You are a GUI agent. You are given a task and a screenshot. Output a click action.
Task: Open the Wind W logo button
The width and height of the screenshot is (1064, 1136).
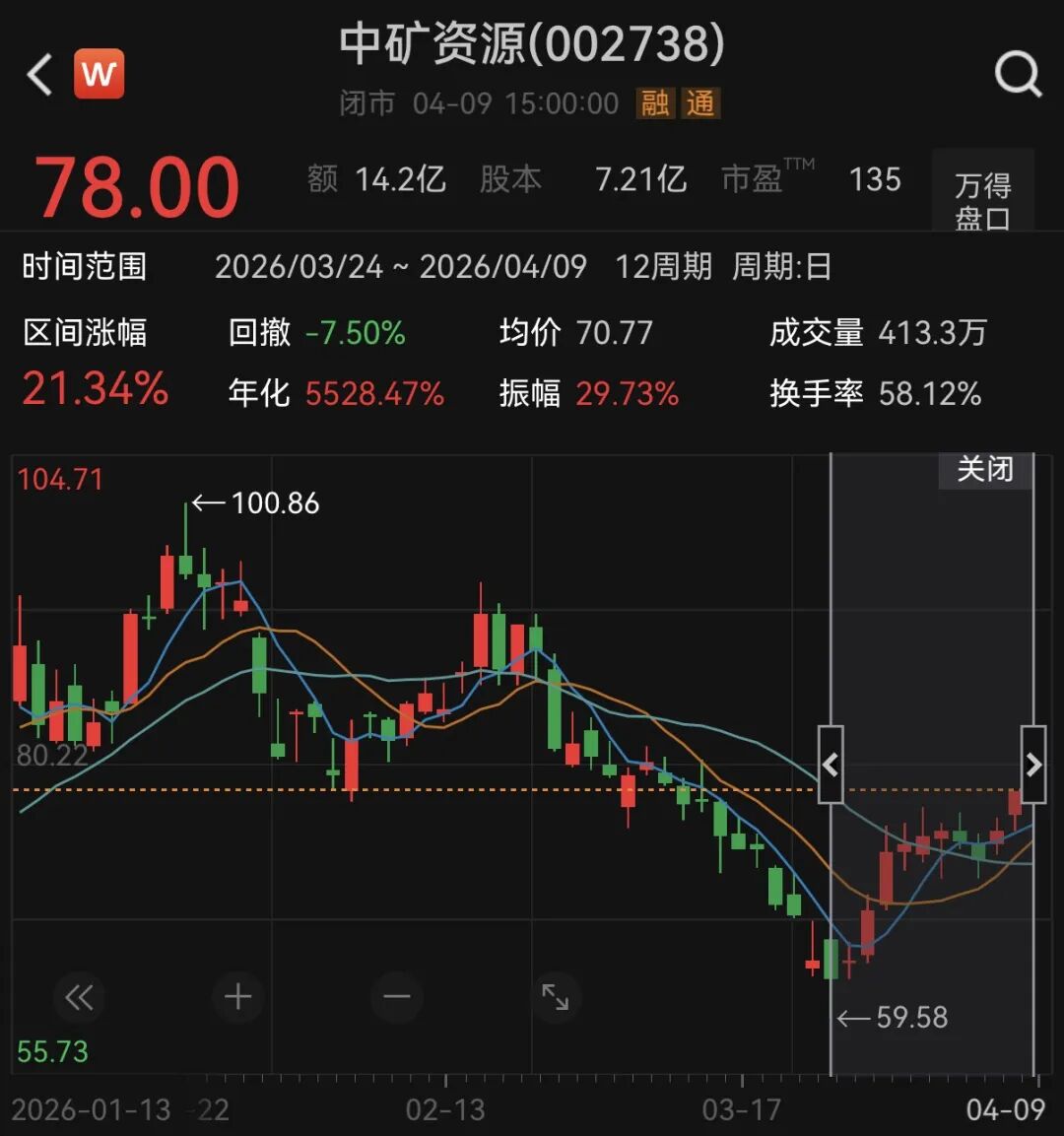[x=100, y=74]
